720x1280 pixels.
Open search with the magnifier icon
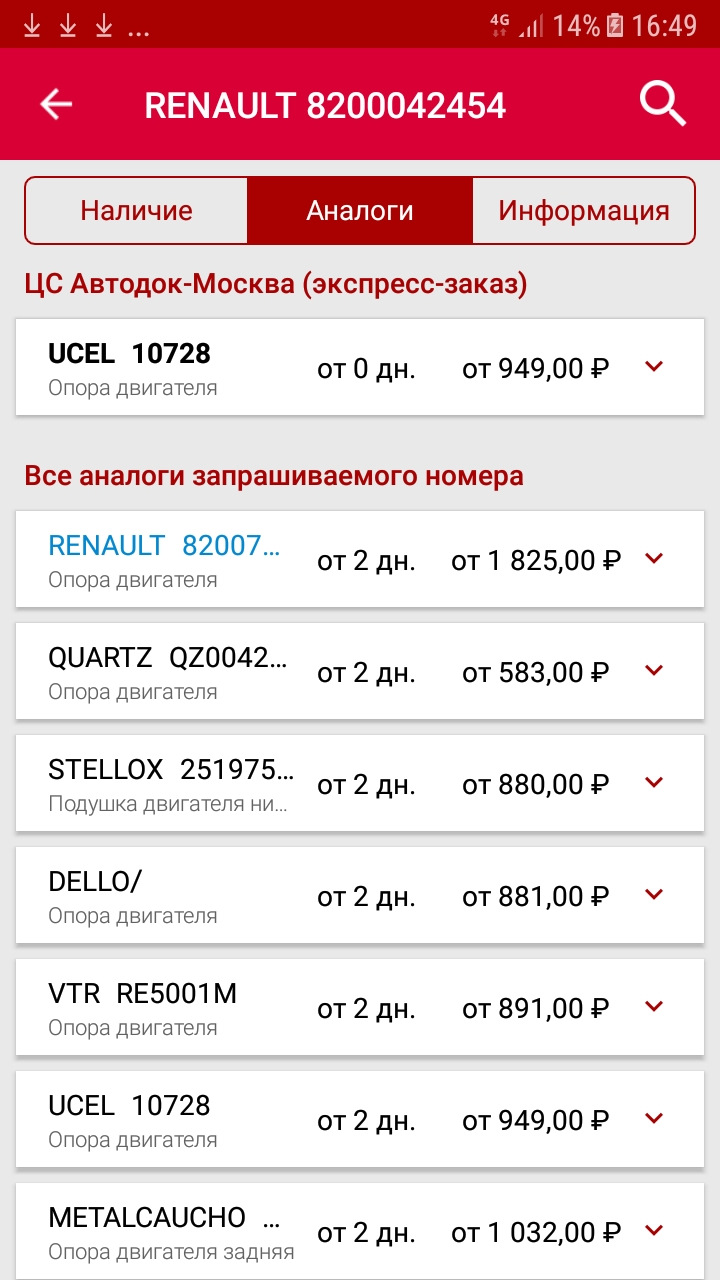[662, 104]
